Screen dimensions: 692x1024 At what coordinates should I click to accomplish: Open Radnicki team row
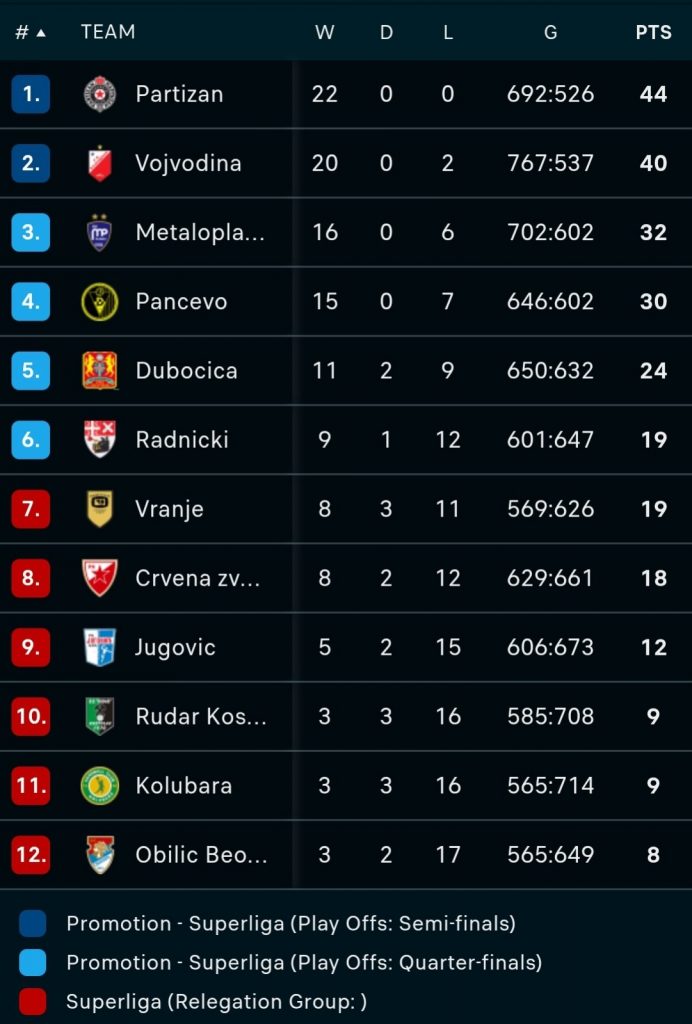pyautogui.click(x=182, y=439)
